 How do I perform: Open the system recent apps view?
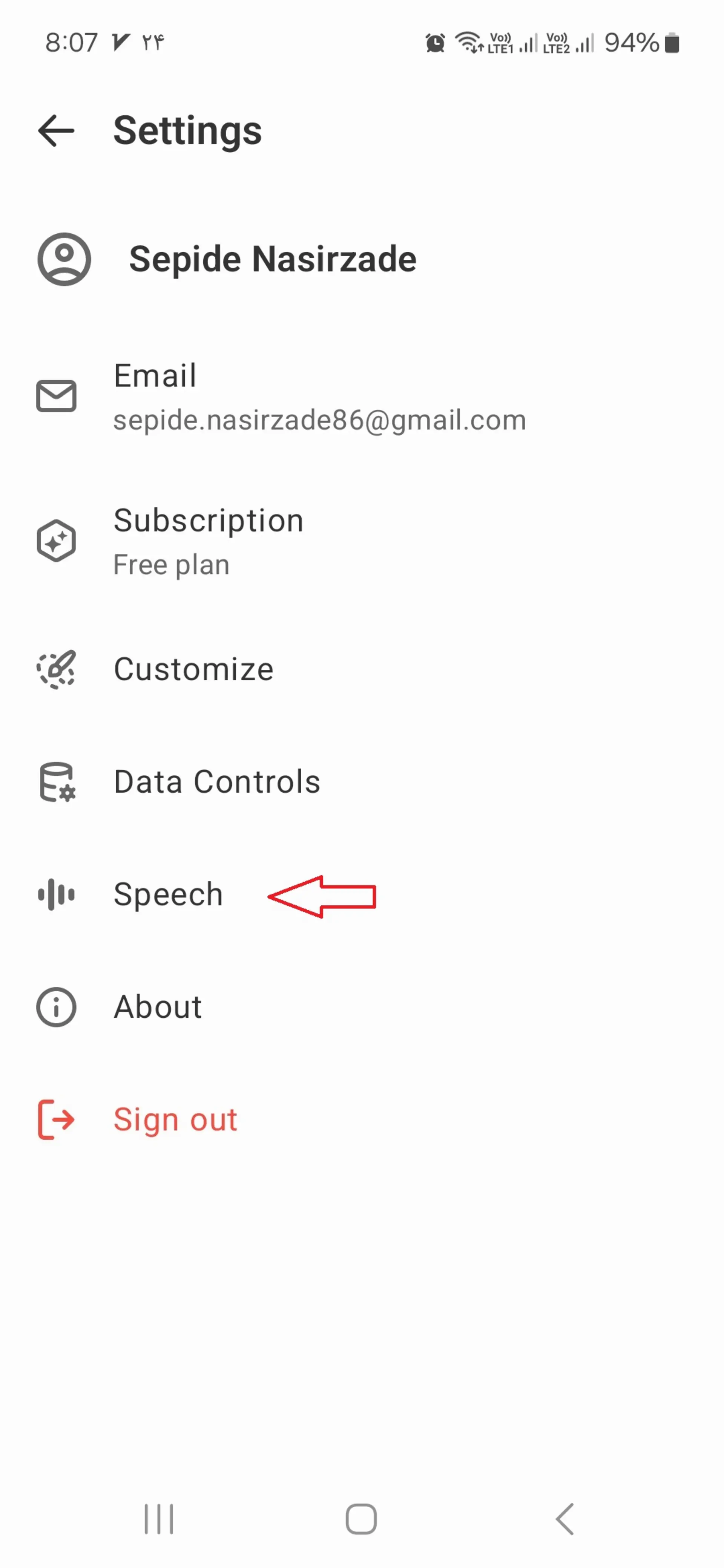coord(159,1519)
